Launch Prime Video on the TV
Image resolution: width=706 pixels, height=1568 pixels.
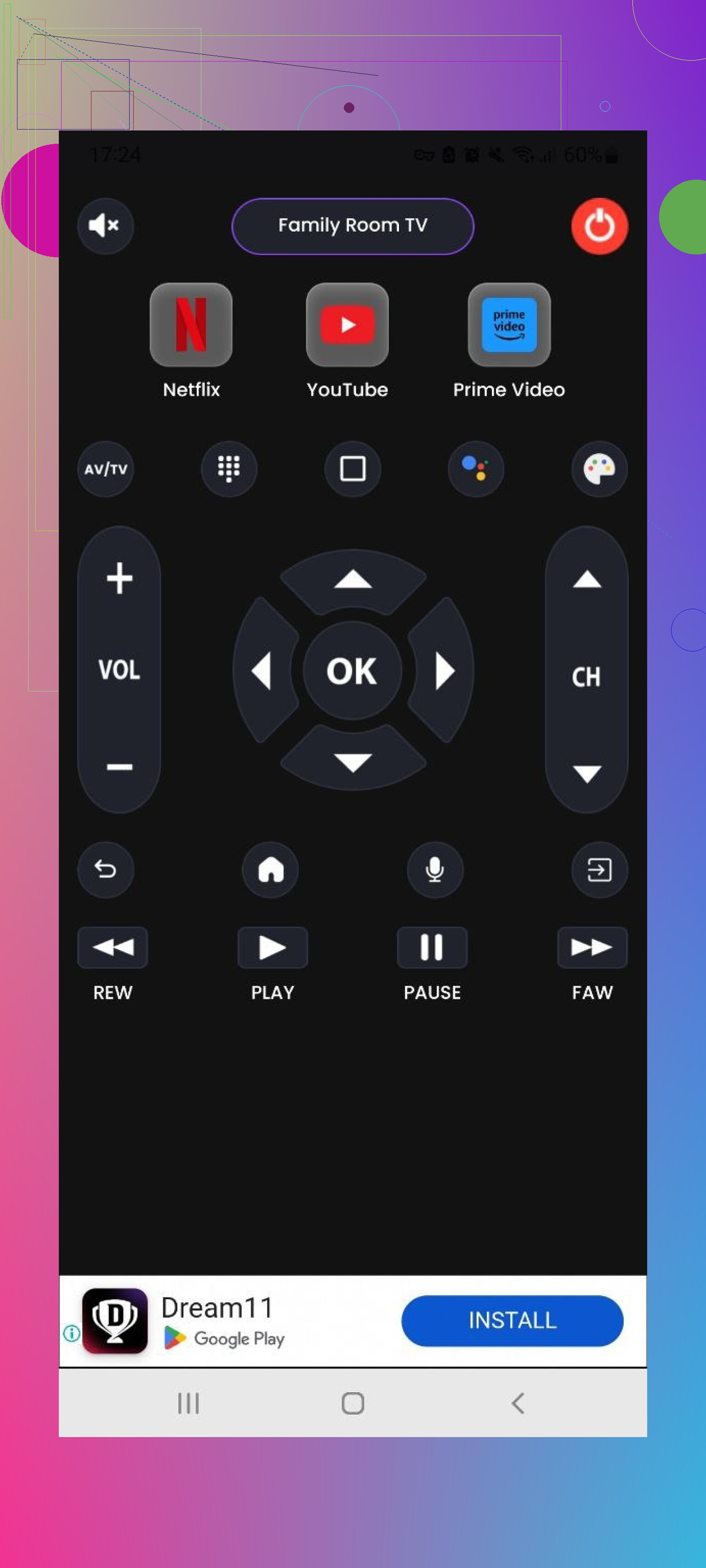[509, 325]
